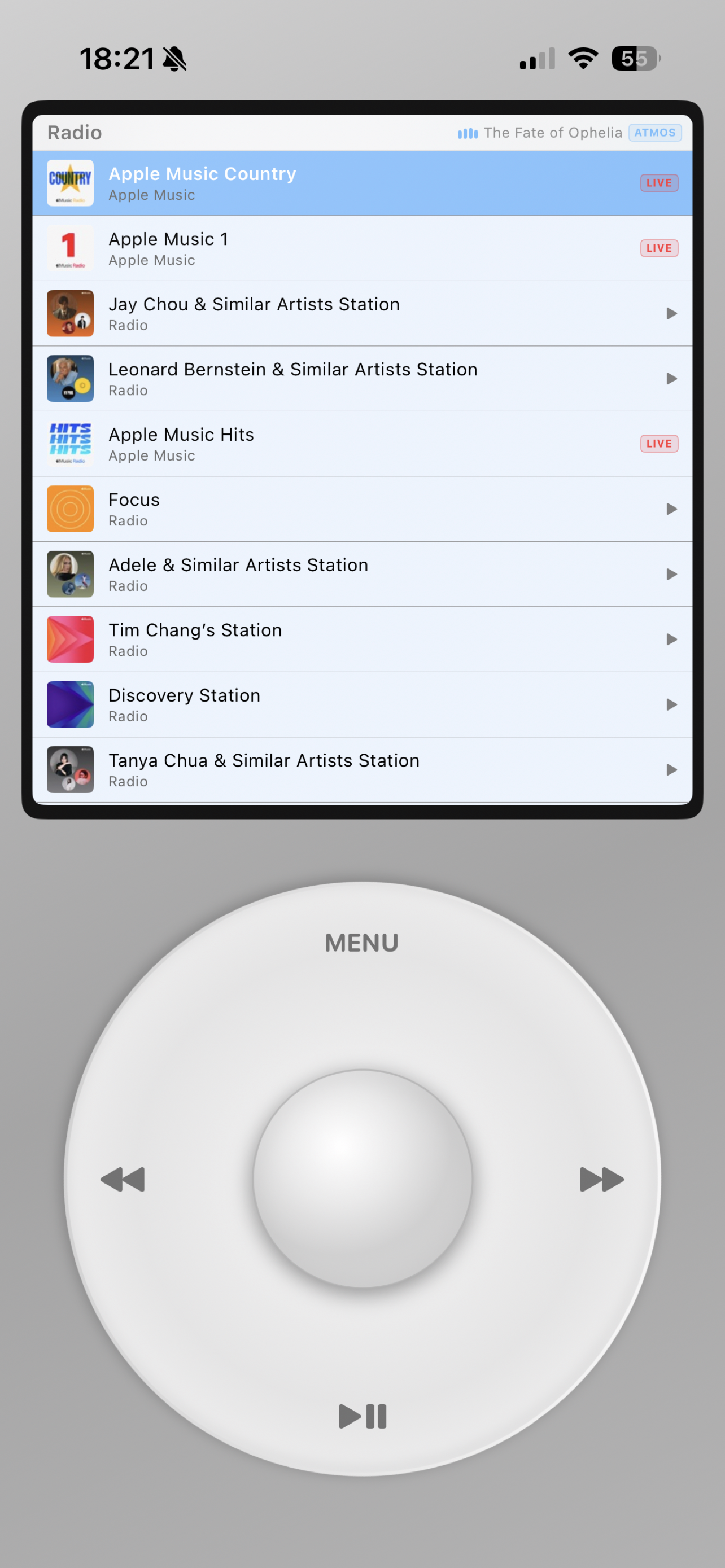Tap the orange Focus station artwork
Screen dimensions: 725x1568
[69, 509]
